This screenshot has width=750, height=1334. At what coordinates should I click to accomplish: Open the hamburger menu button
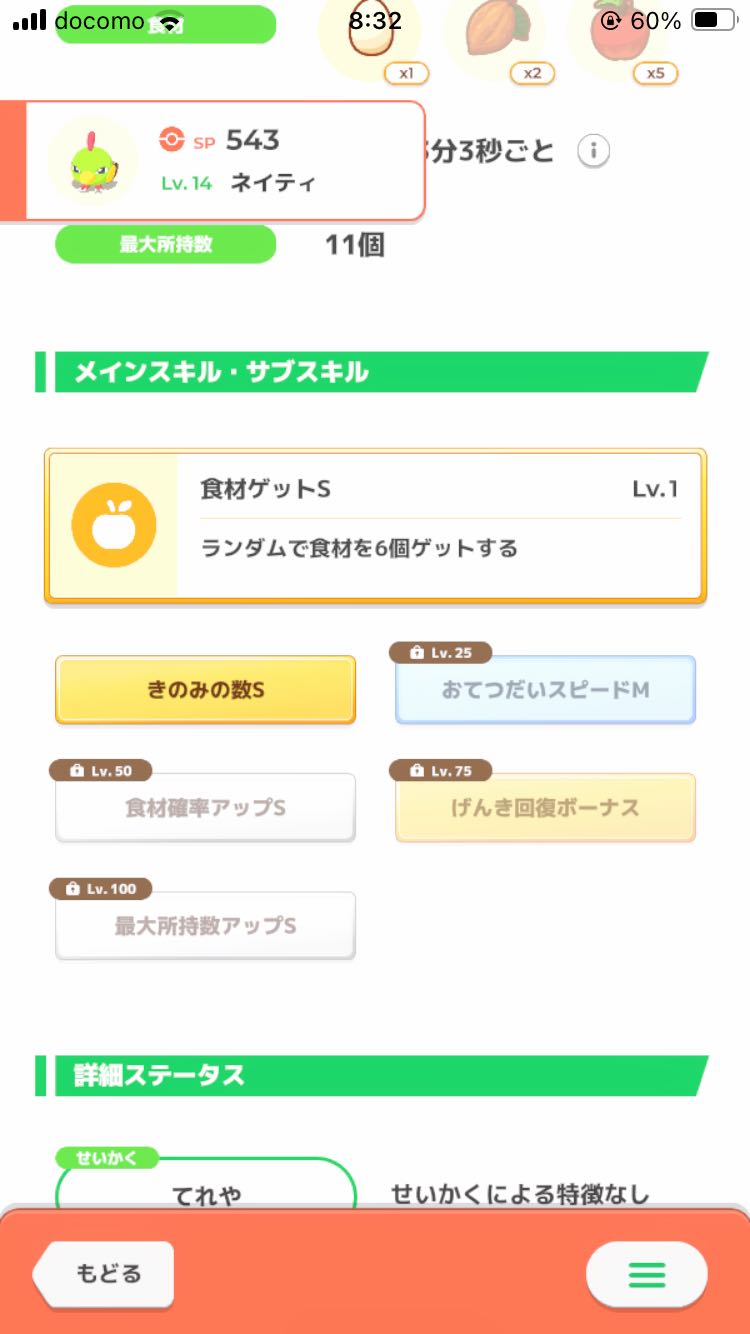coord(646,1274)
